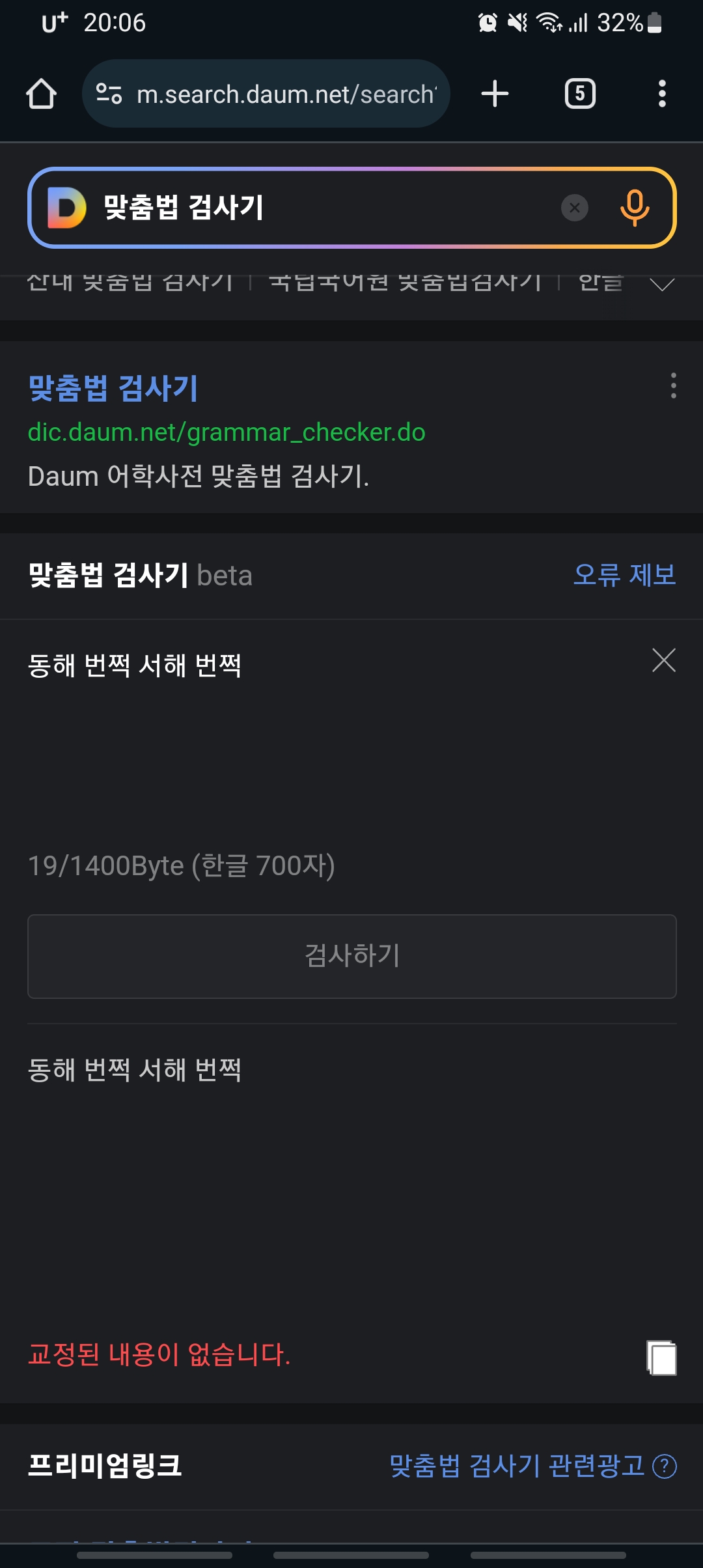Image resolution: width=703 pixels, height=1568 pixels.
Task: Open the options menu for the 맞춤법 검사기 result
Action: (673, 385)
